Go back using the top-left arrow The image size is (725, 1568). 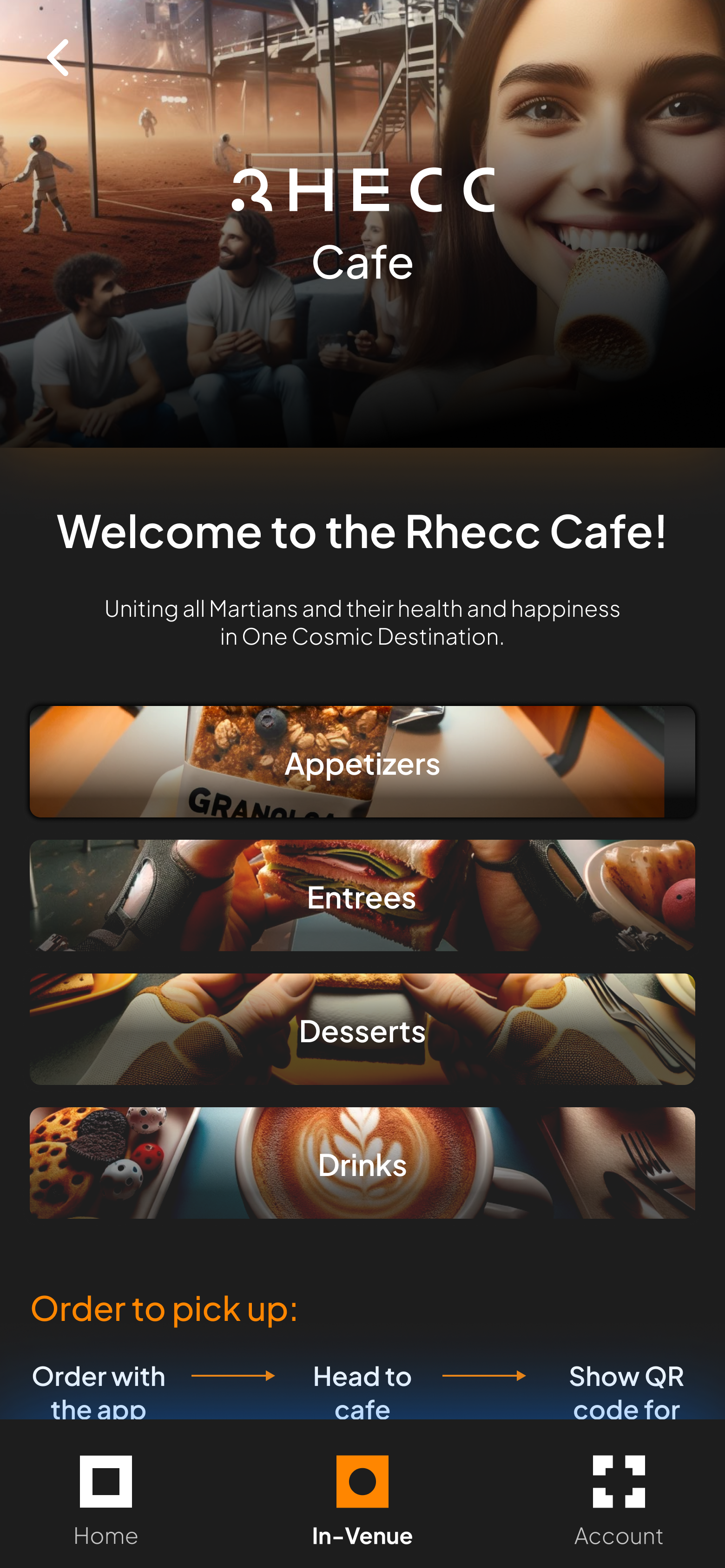pyautogui.click(x=58, y=58)
